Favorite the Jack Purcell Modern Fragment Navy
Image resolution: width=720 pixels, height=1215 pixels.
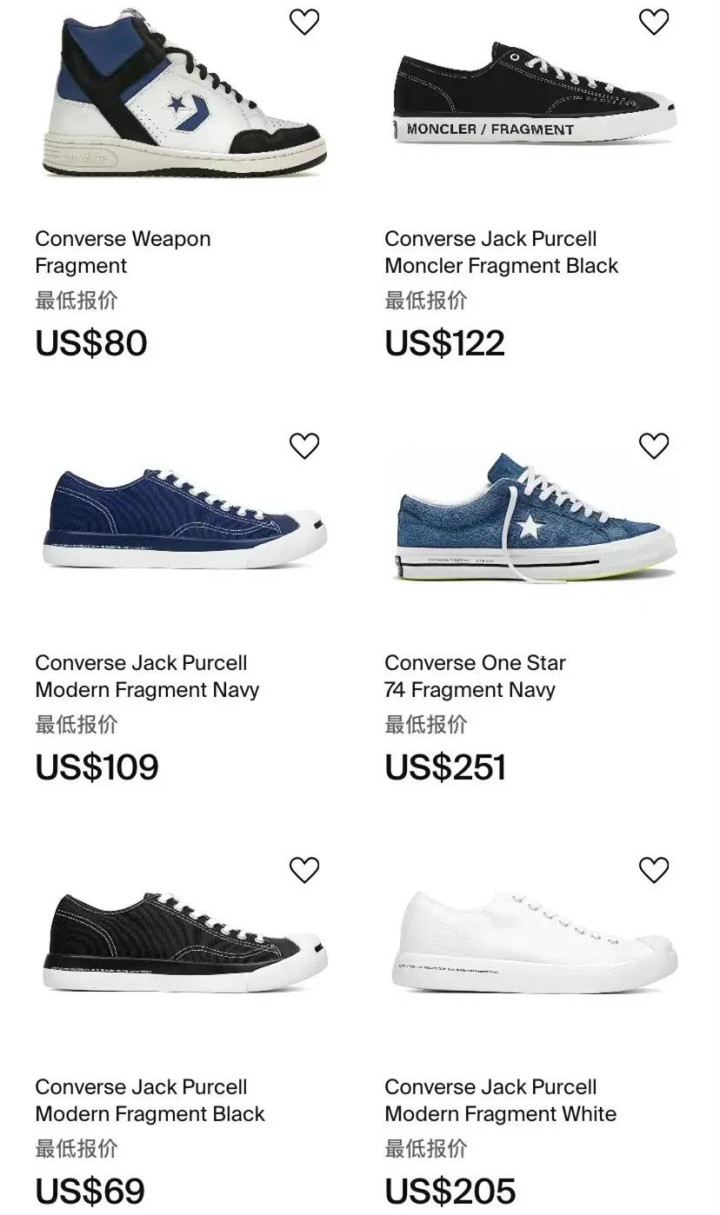coord(304,446)
